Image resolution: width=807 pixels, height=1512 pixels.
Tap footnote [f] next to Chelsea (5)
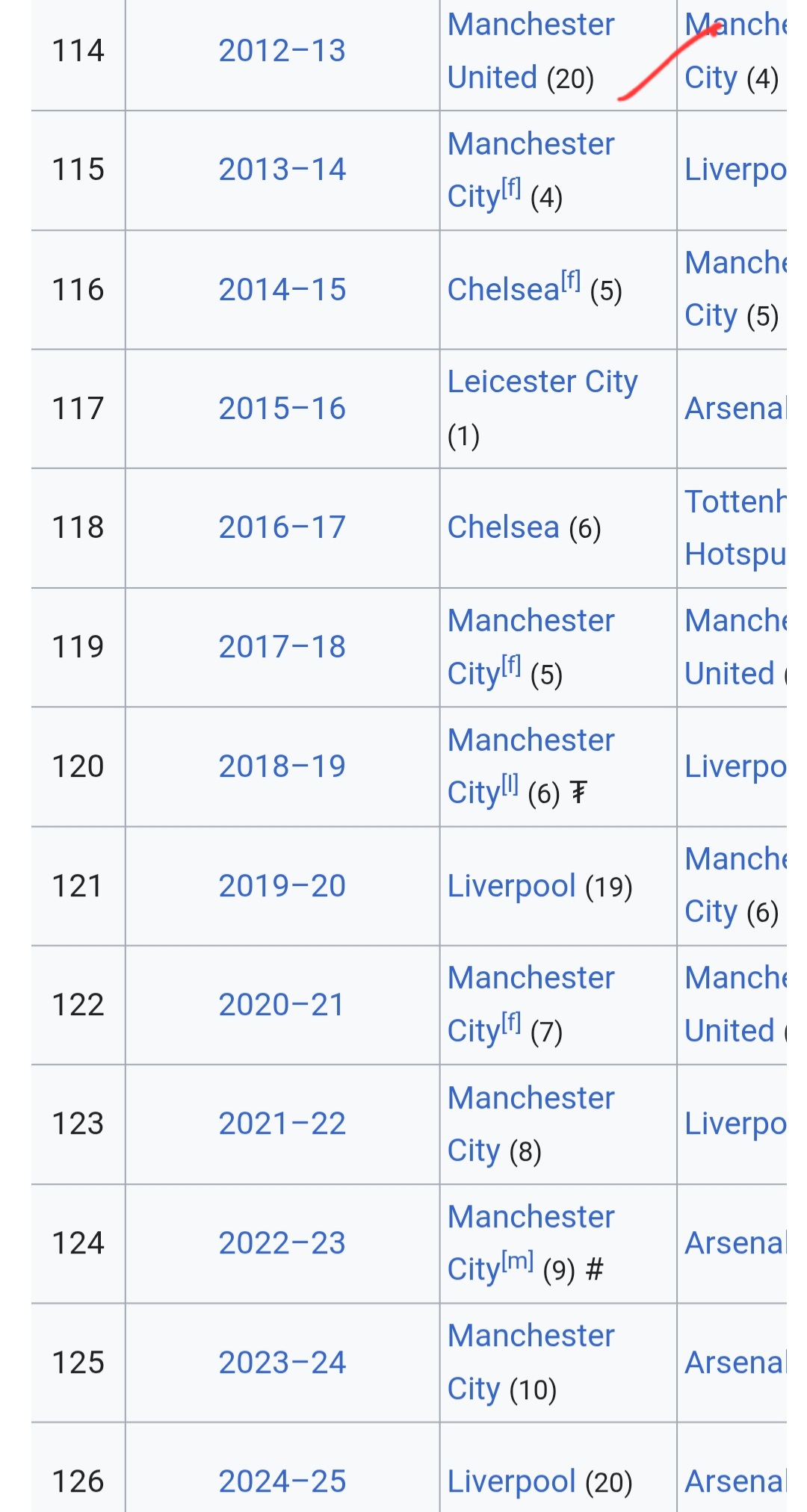pyautogui.click(x=571, y=281)
